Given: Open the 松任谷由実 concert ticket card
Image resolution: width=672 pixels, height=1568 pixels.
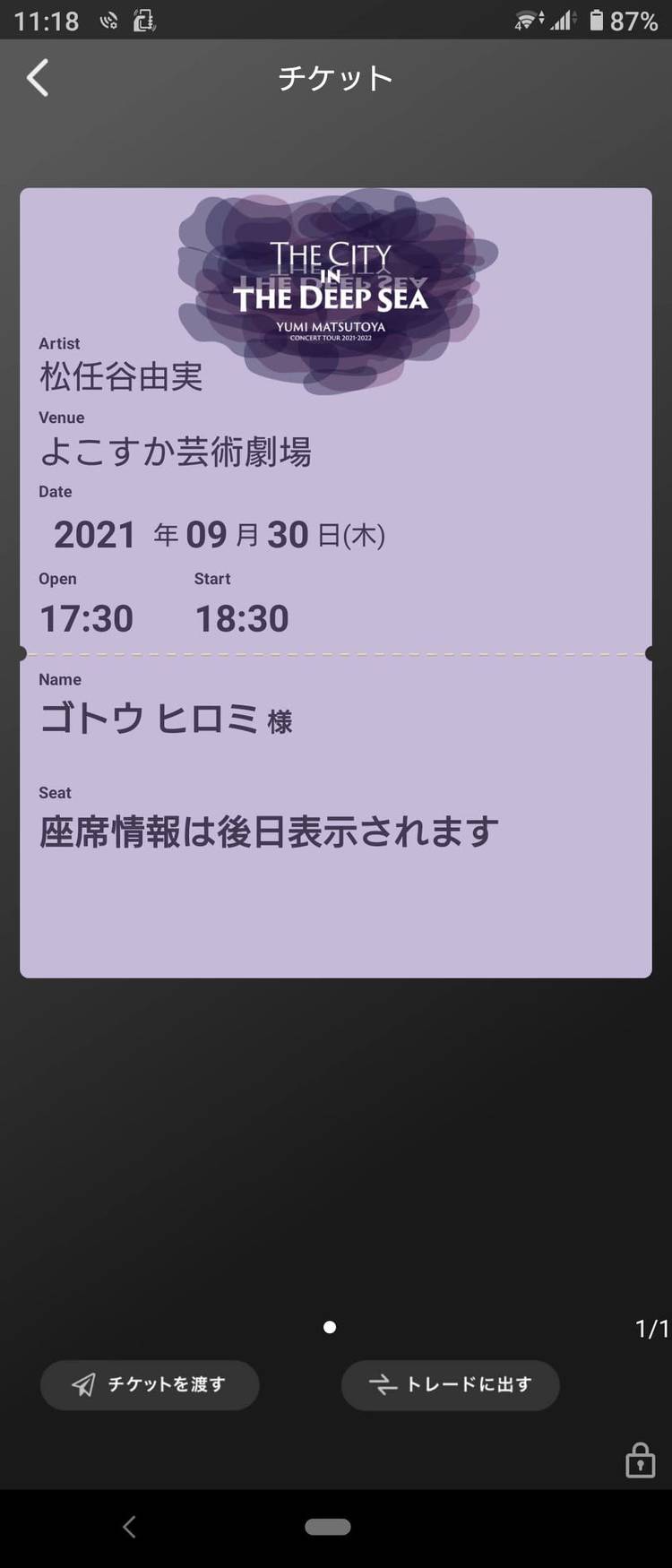Looking at the screenshot, I should pos(336,582).
